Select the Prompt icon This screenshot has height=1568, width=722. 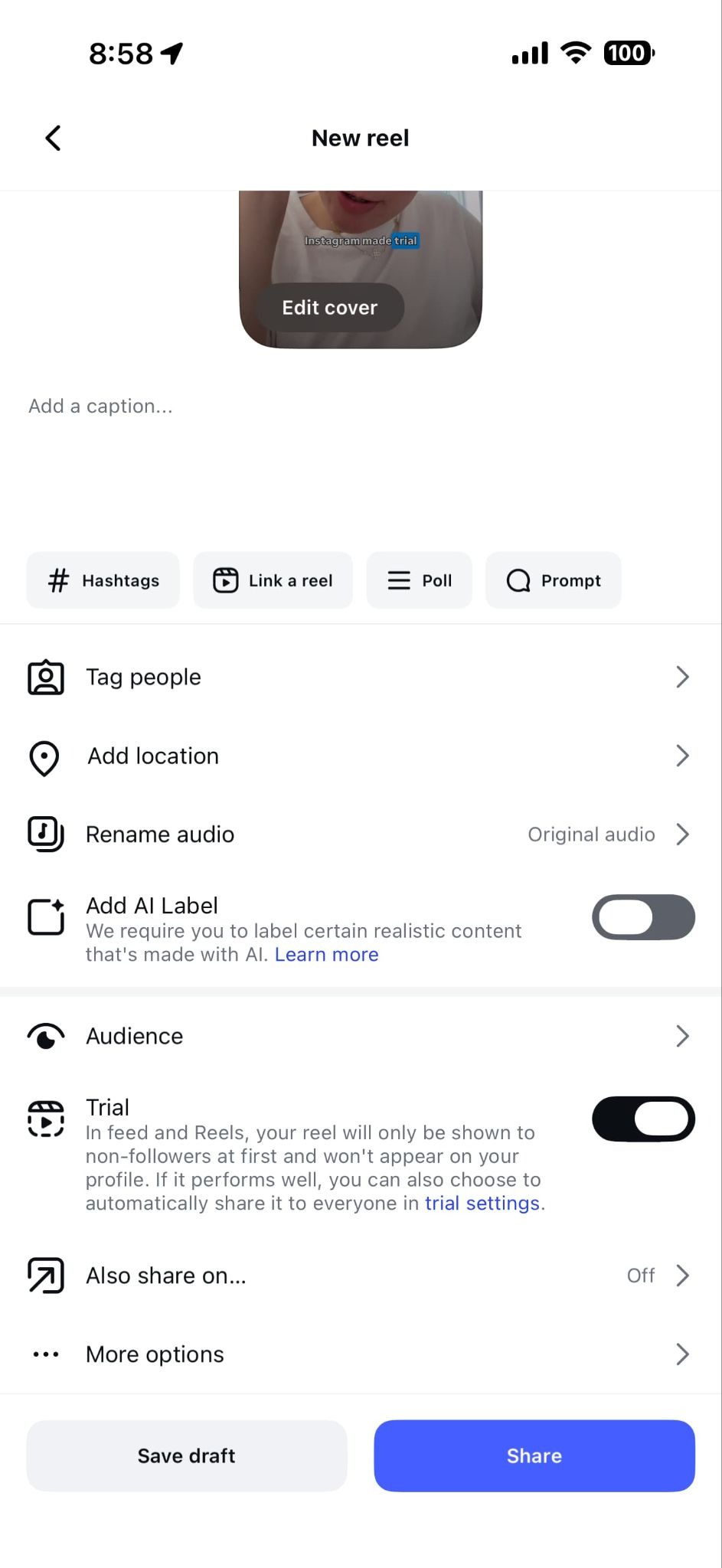(518, 580)
